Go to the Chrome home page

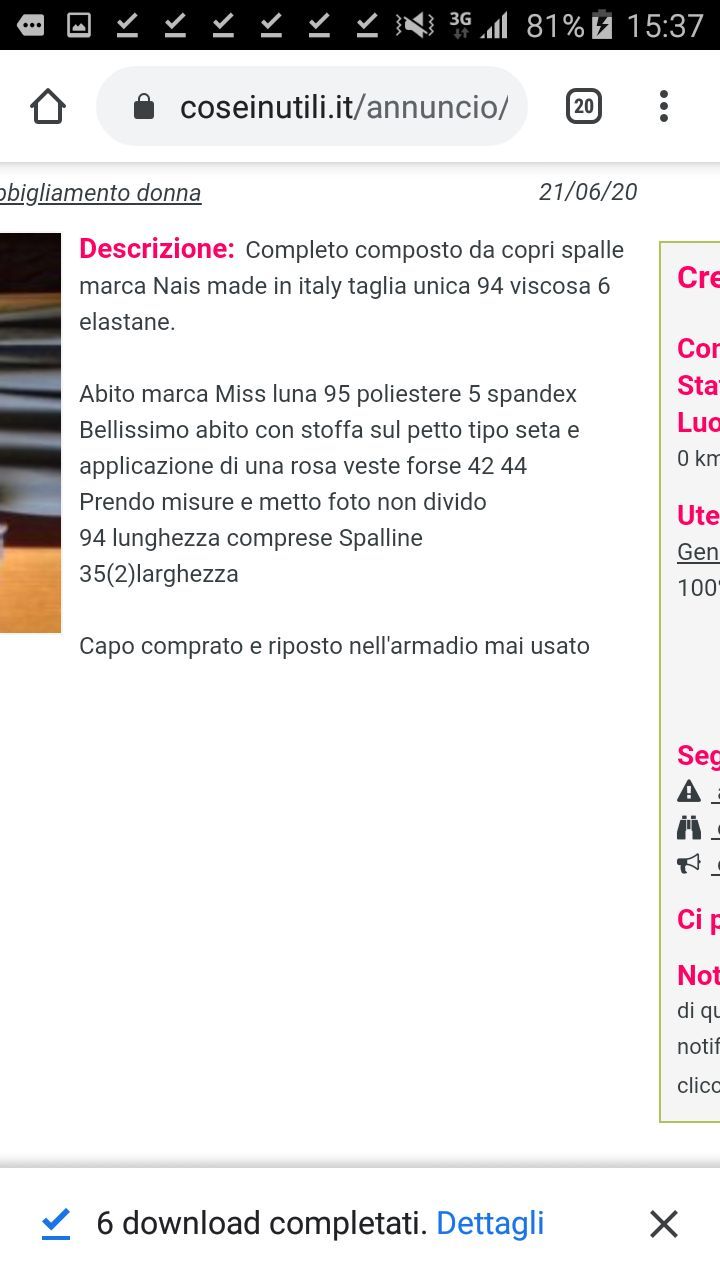click(x=48, y=106)
